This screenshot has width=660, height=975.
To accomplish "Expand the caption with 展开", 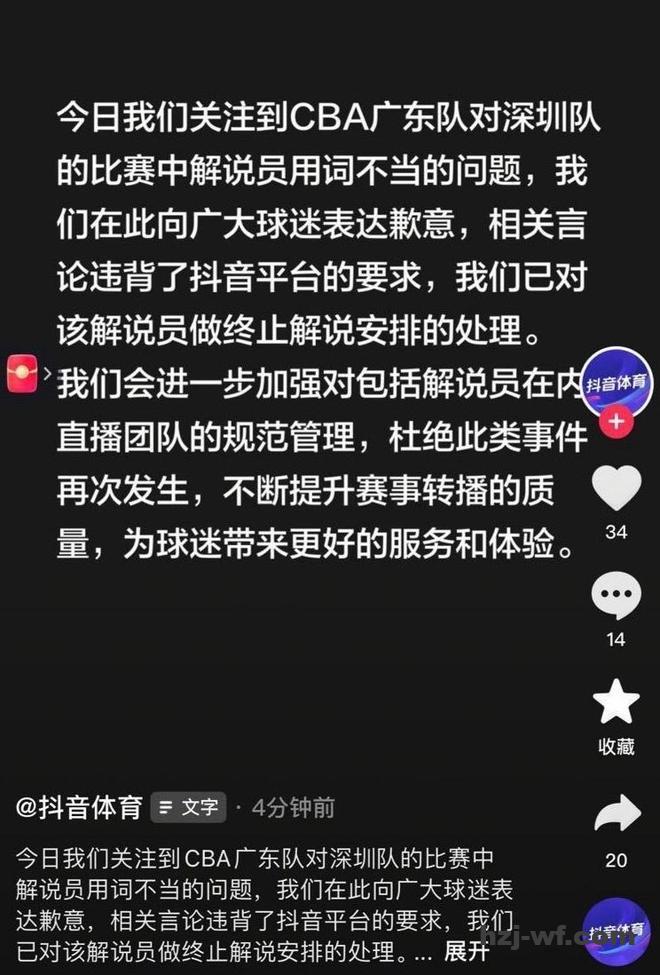I will coord(466,949).
